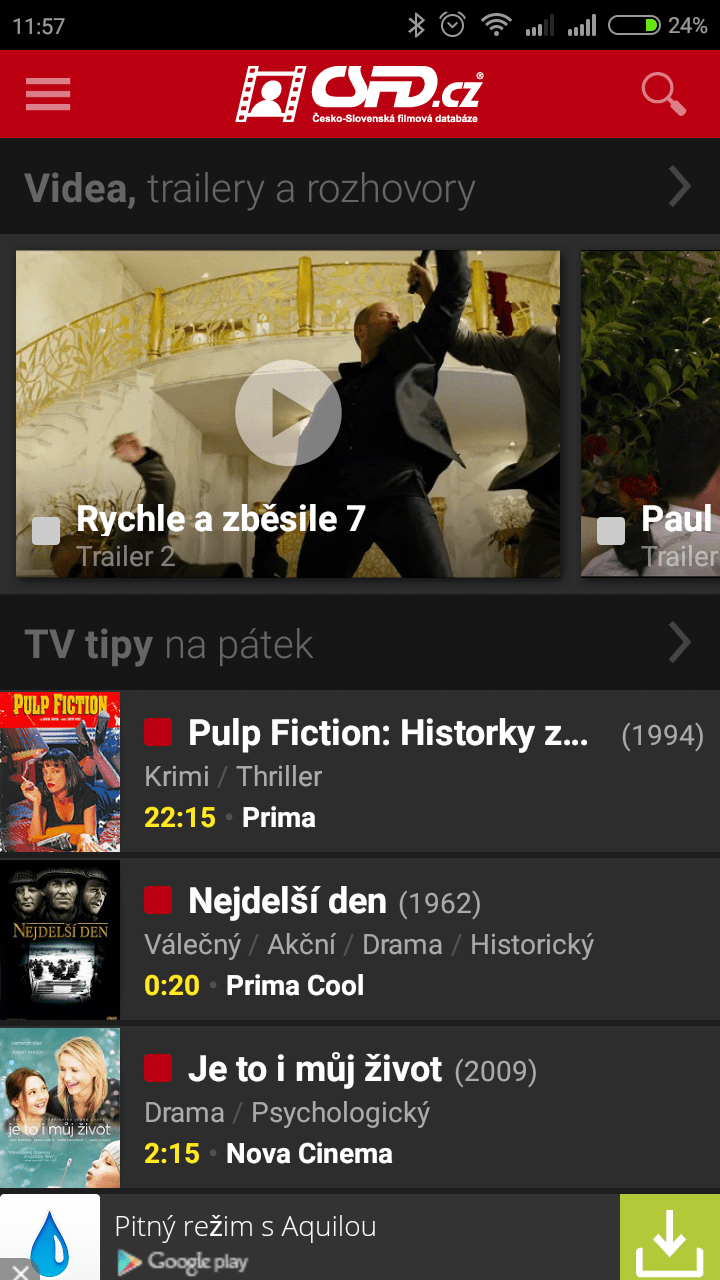Play the Rychle a zběsile 7 trailer
This screenshot has width=720, height=1280.
pos(288,413)
